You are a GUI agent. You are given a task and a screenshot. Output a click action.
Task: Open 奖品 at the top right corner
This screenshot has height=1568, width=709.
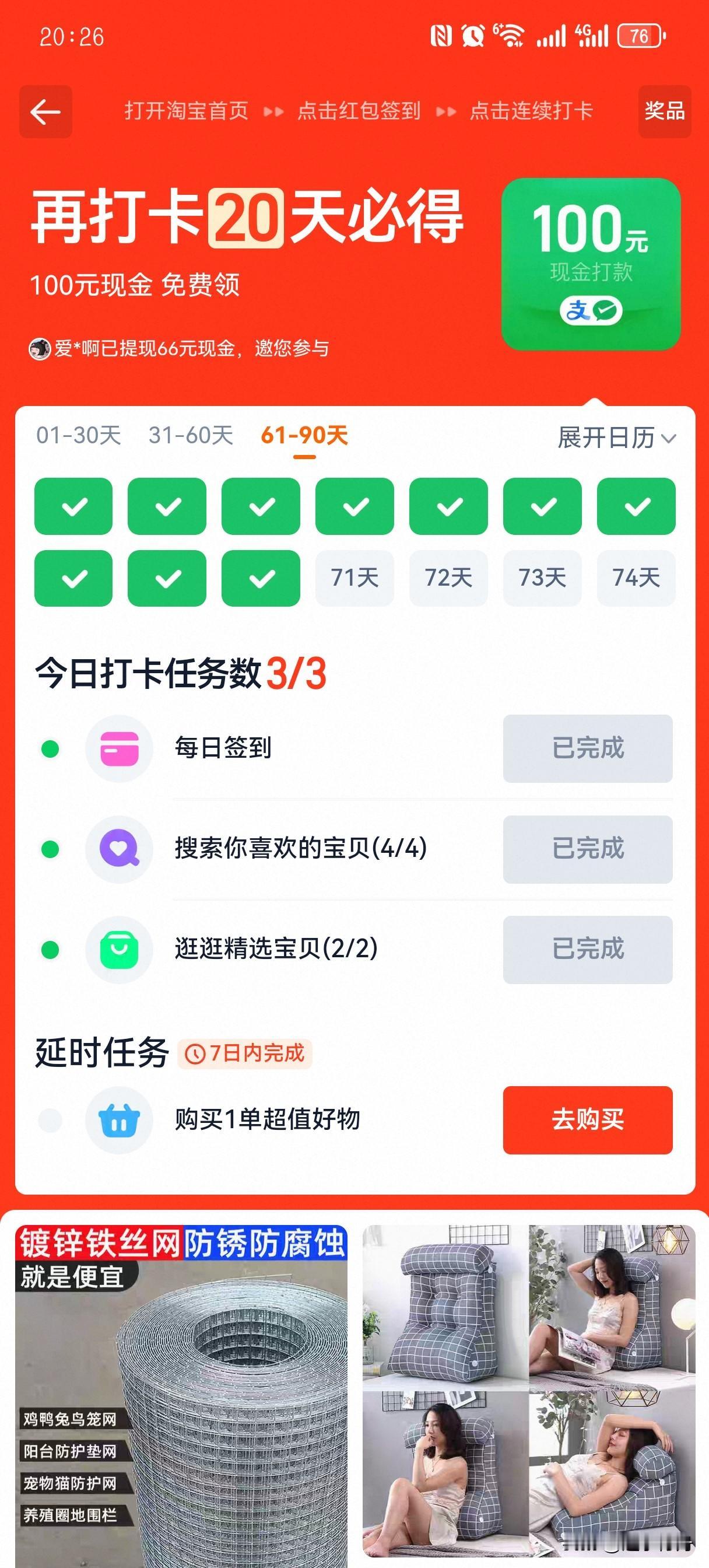(x=664, y=111)
